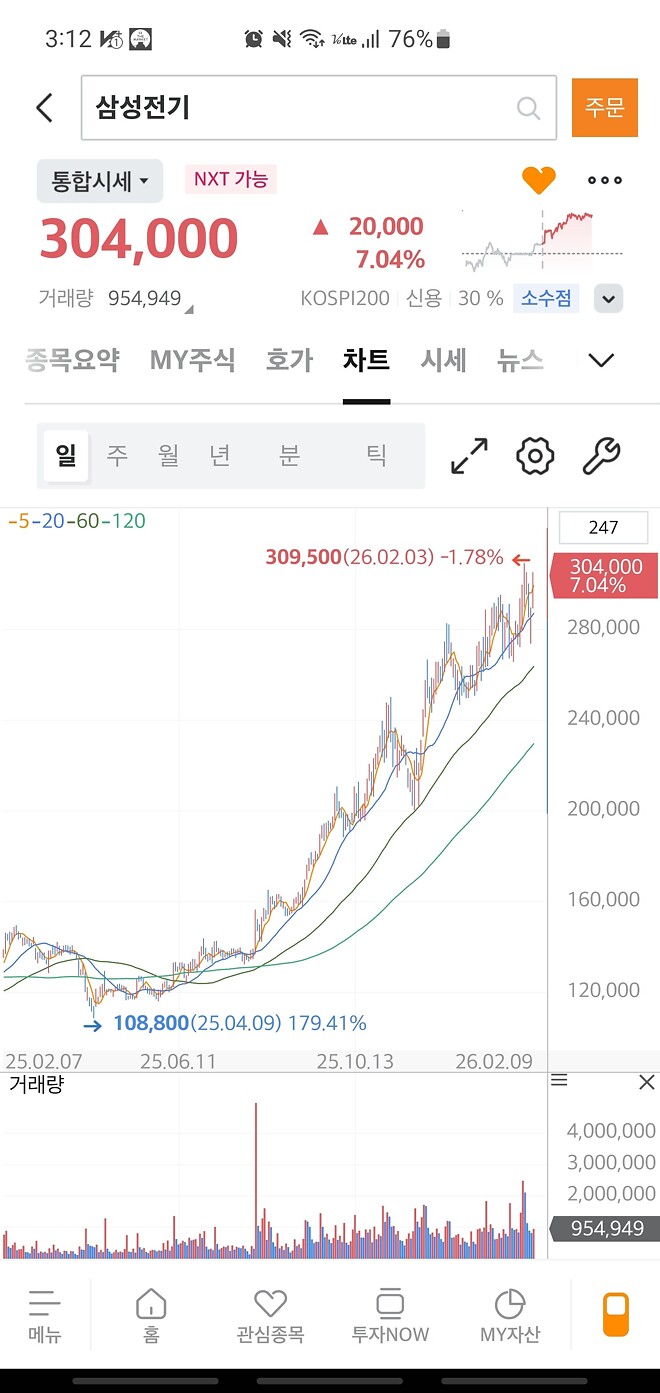Viewport: 660px width, 1393px height.
Task: Open the three-dot overflow menu
Action: point(604,181)
